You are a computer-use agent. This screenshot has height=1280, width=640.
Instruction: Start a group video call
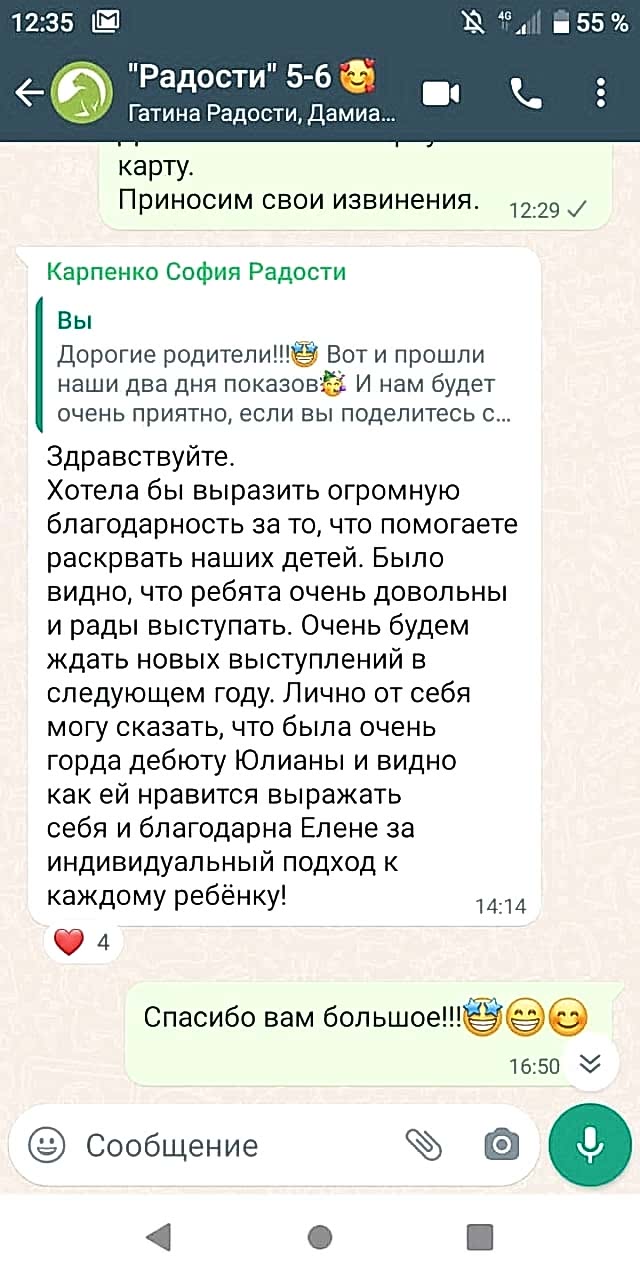pos(441,93)
